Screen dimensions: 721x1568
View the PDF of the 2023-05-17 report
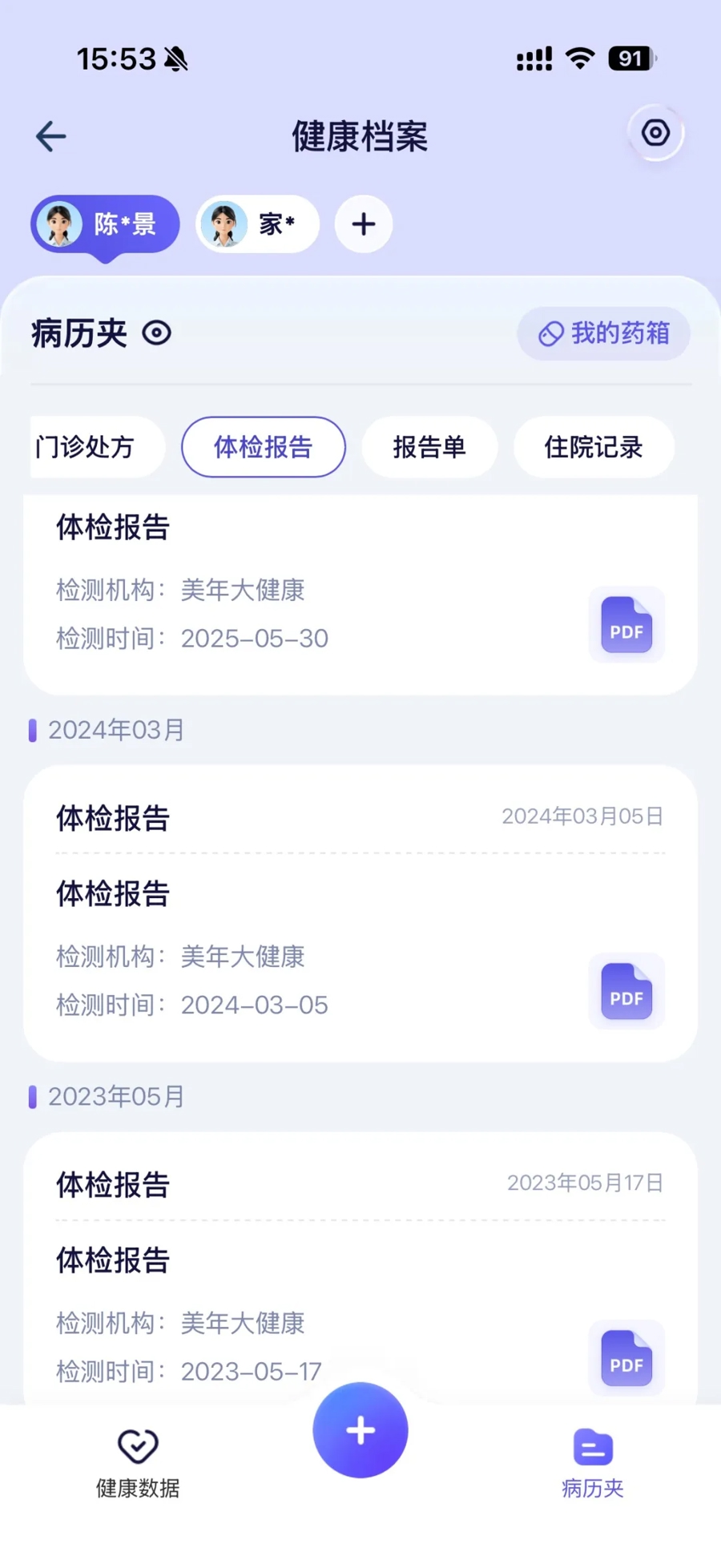pyautogui.click(x=626, y=1358)
